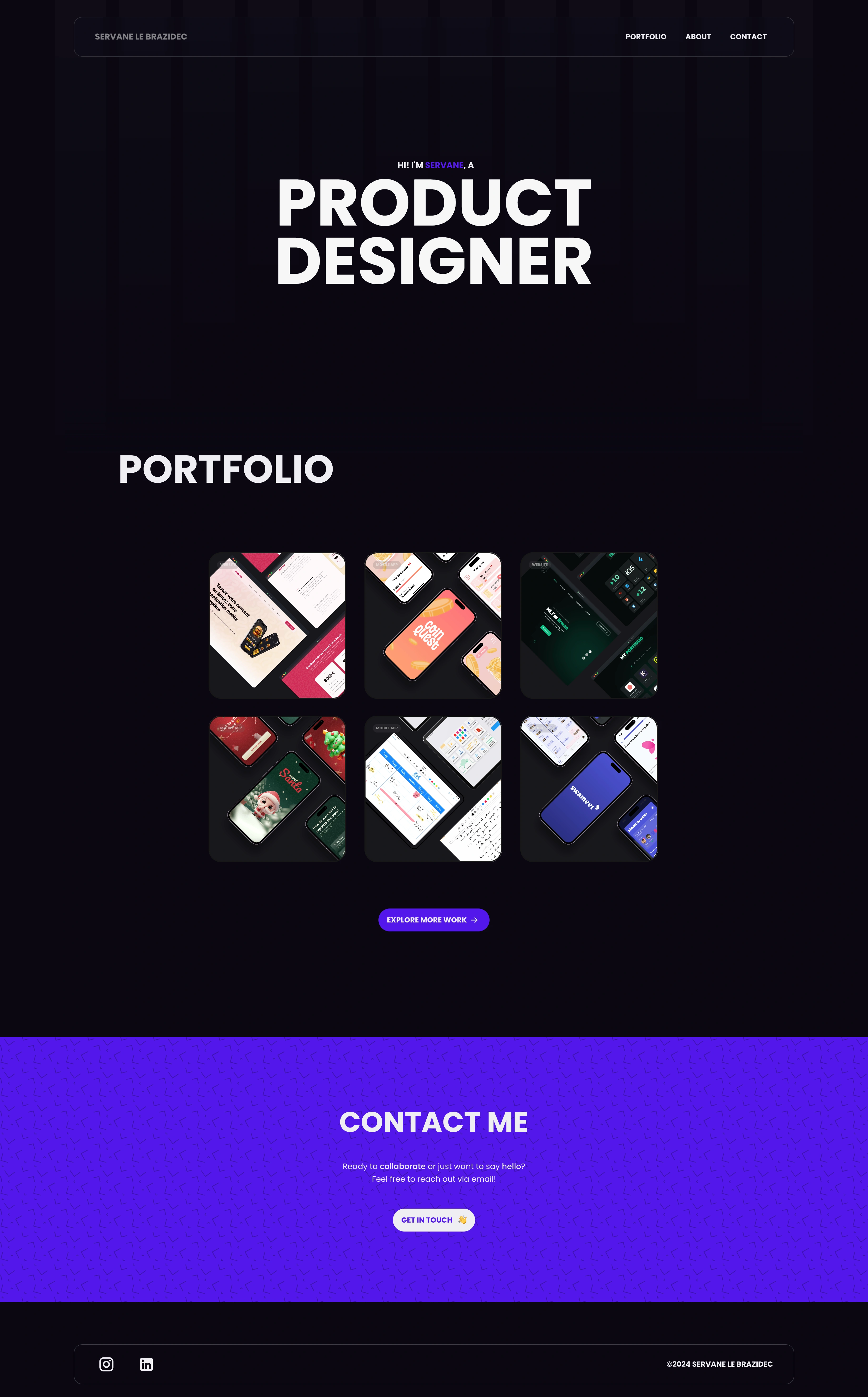Open Contact in the top navigation
868x1397 pixels.
[x=747, y=37]
